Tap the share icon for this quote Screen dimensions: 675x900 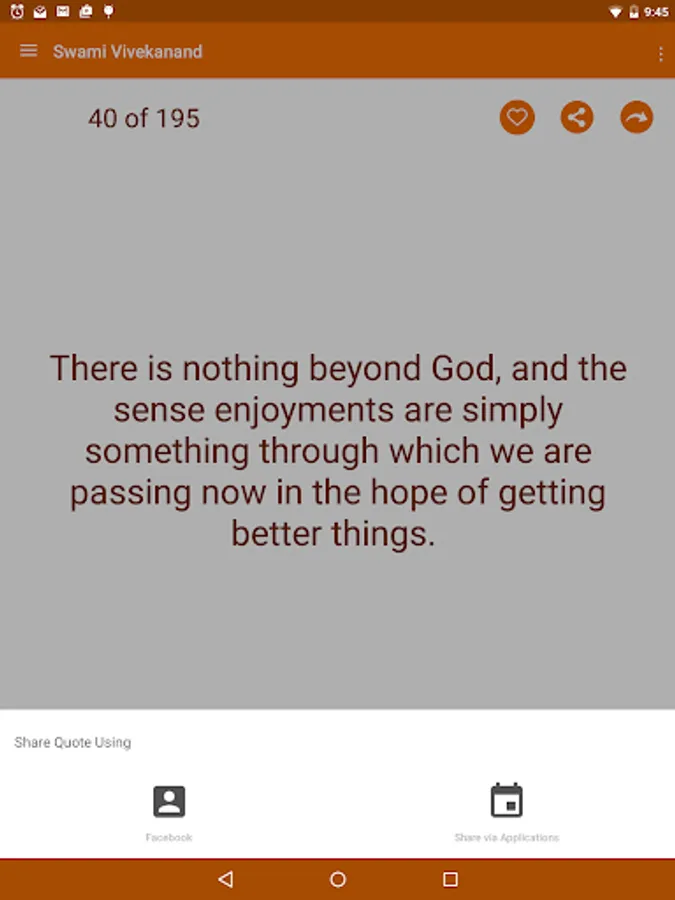[576, 118]
